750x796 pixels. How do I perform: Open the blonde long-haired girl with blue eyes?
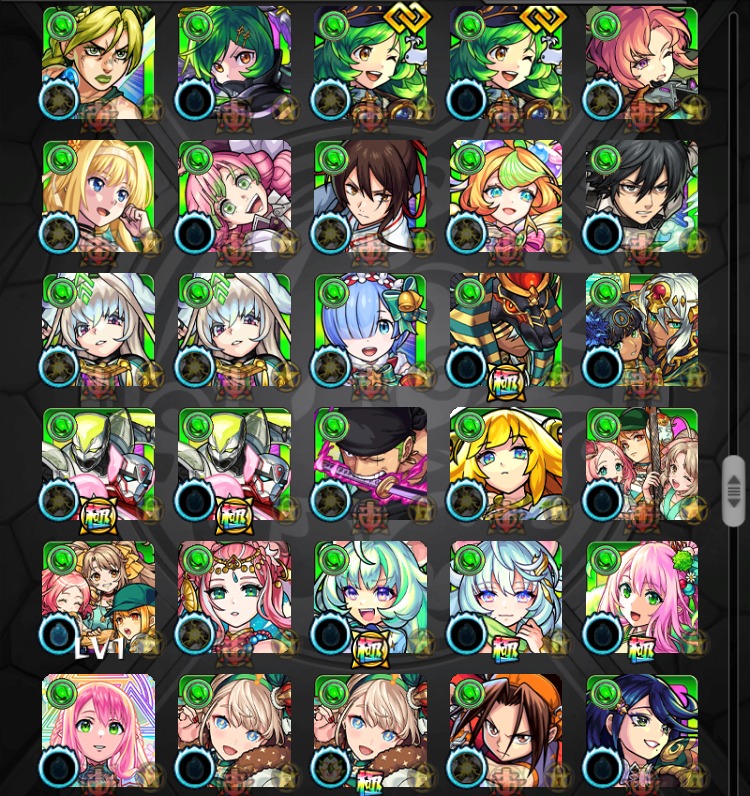99,196
